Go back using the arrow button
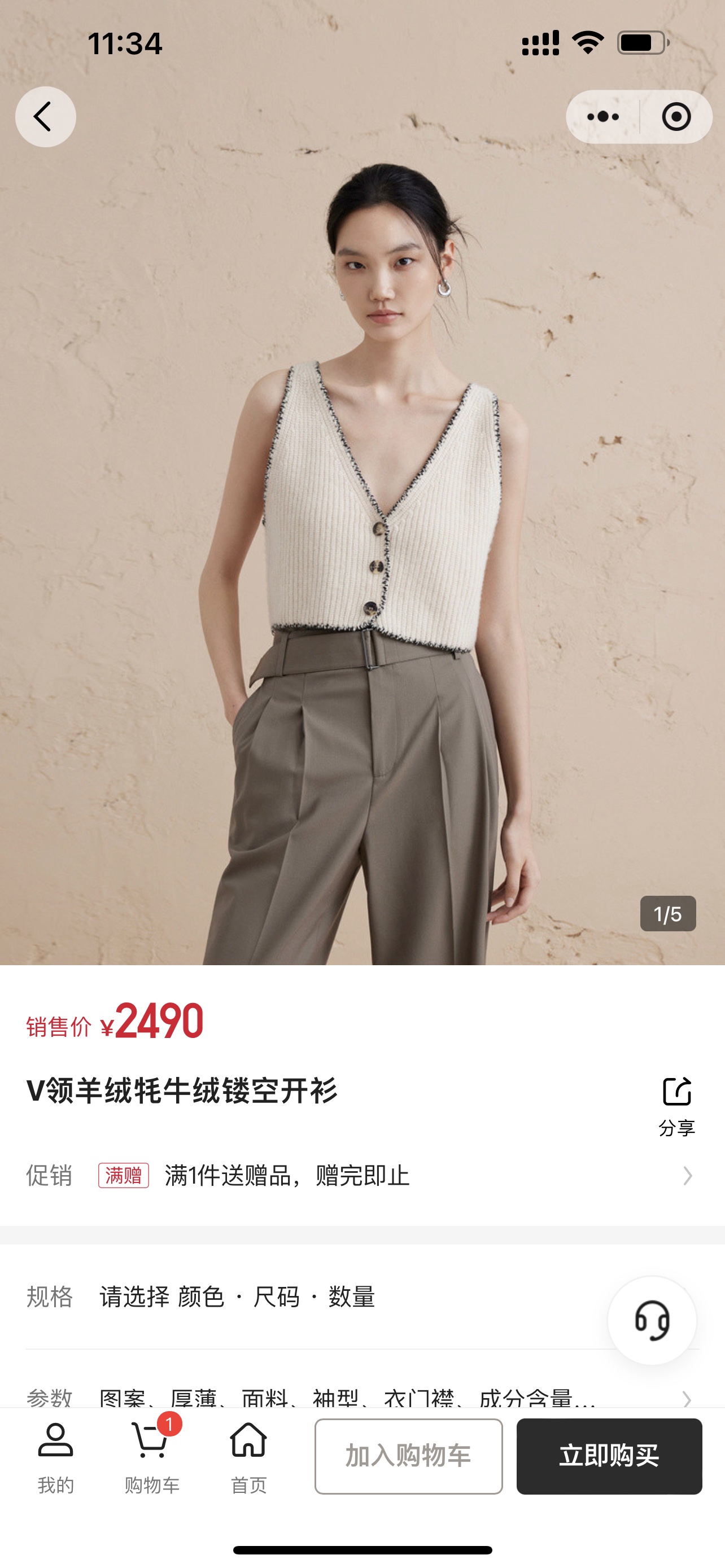Screen dimensions: 725x1568 (x=46, y=117)
